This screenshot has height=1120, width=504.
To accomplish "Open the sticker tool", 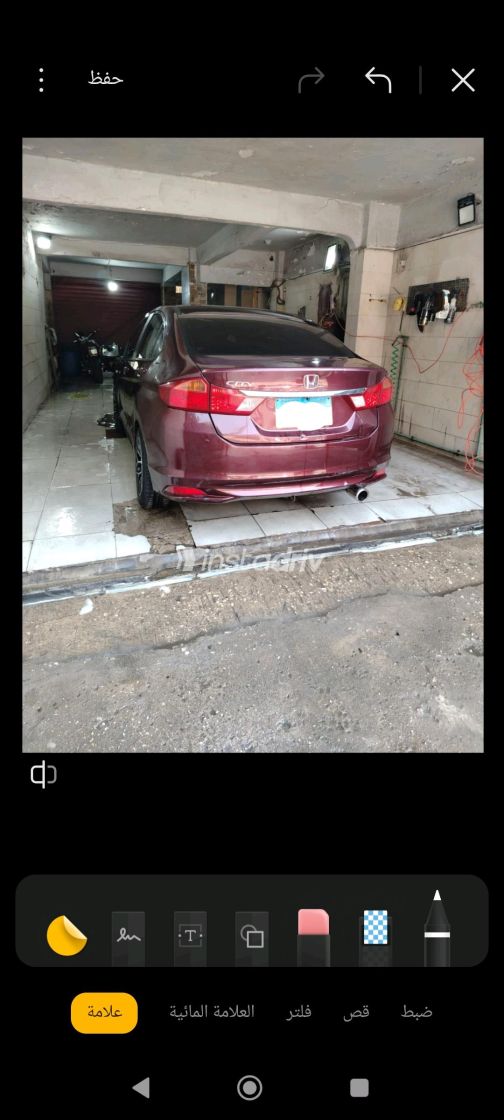I will (x=67, y=936).
